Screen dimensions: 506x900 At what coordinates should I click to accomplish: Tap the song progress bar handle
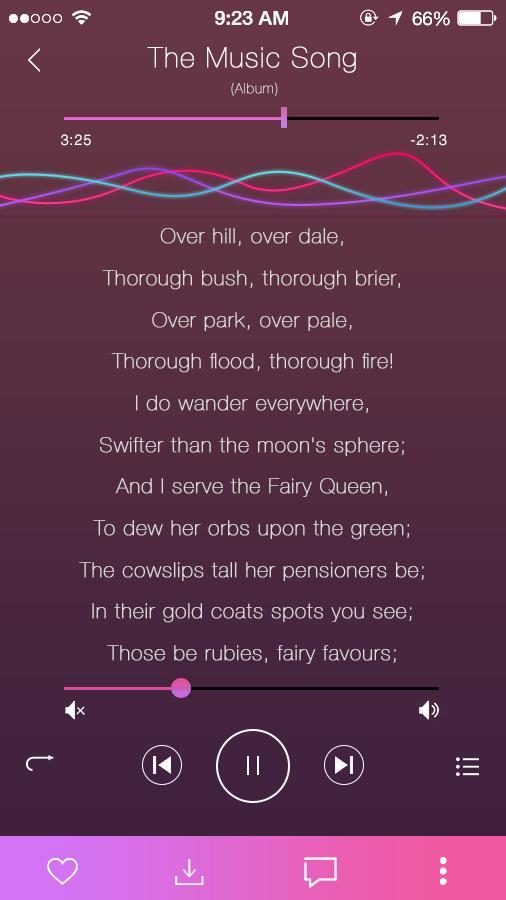pos(284,117)
